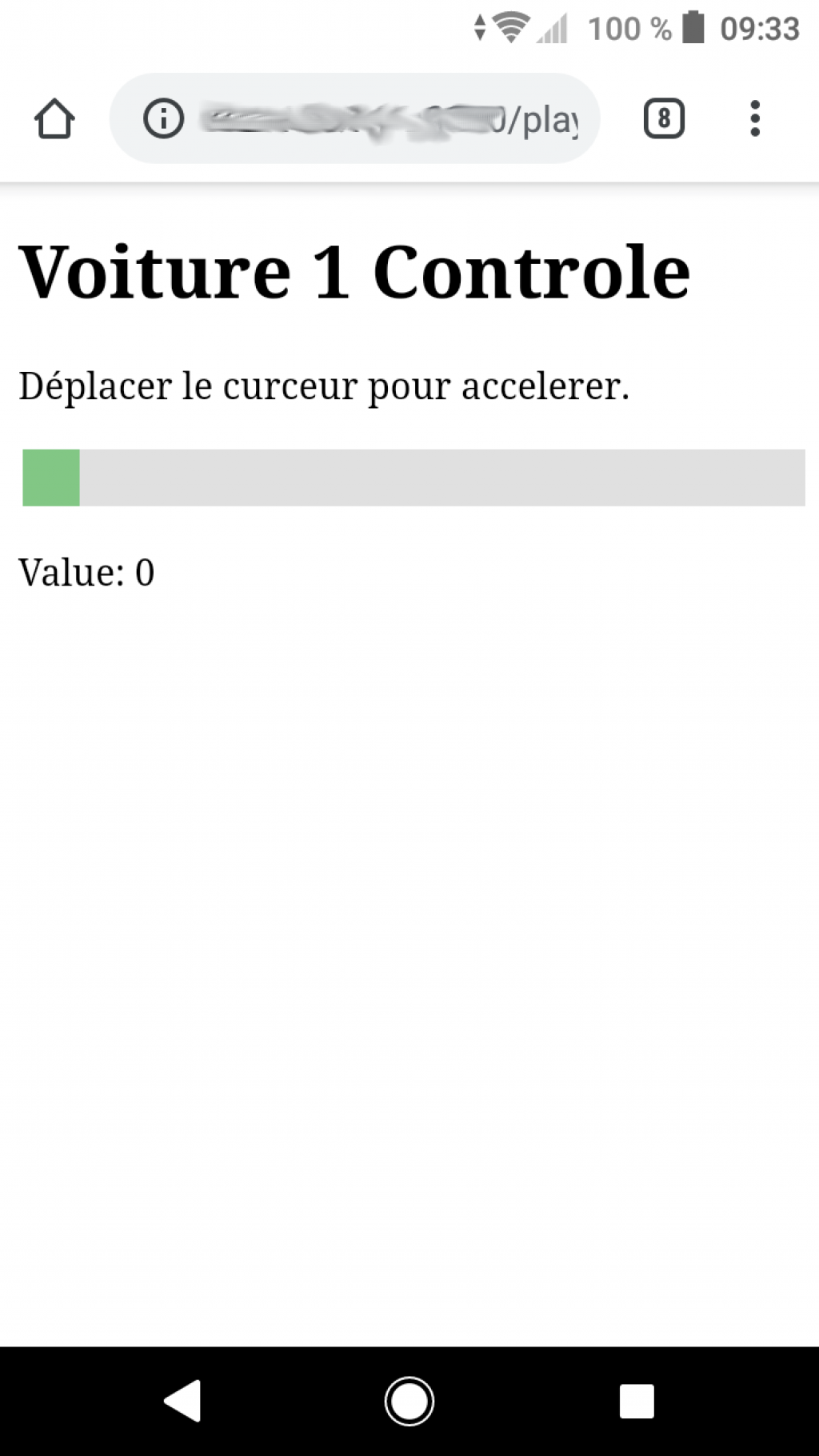Go to the browser home page

54,119
